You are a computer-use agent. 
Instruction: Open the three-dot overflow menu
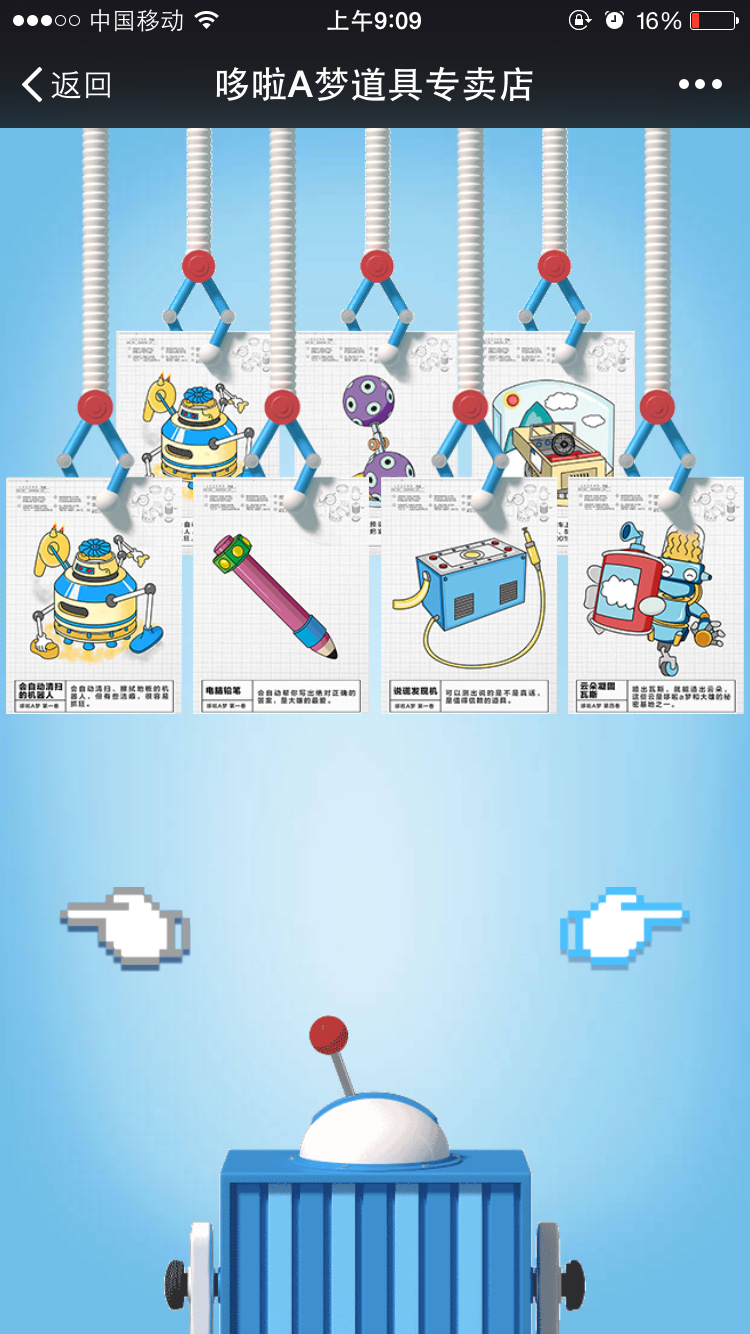700,85
